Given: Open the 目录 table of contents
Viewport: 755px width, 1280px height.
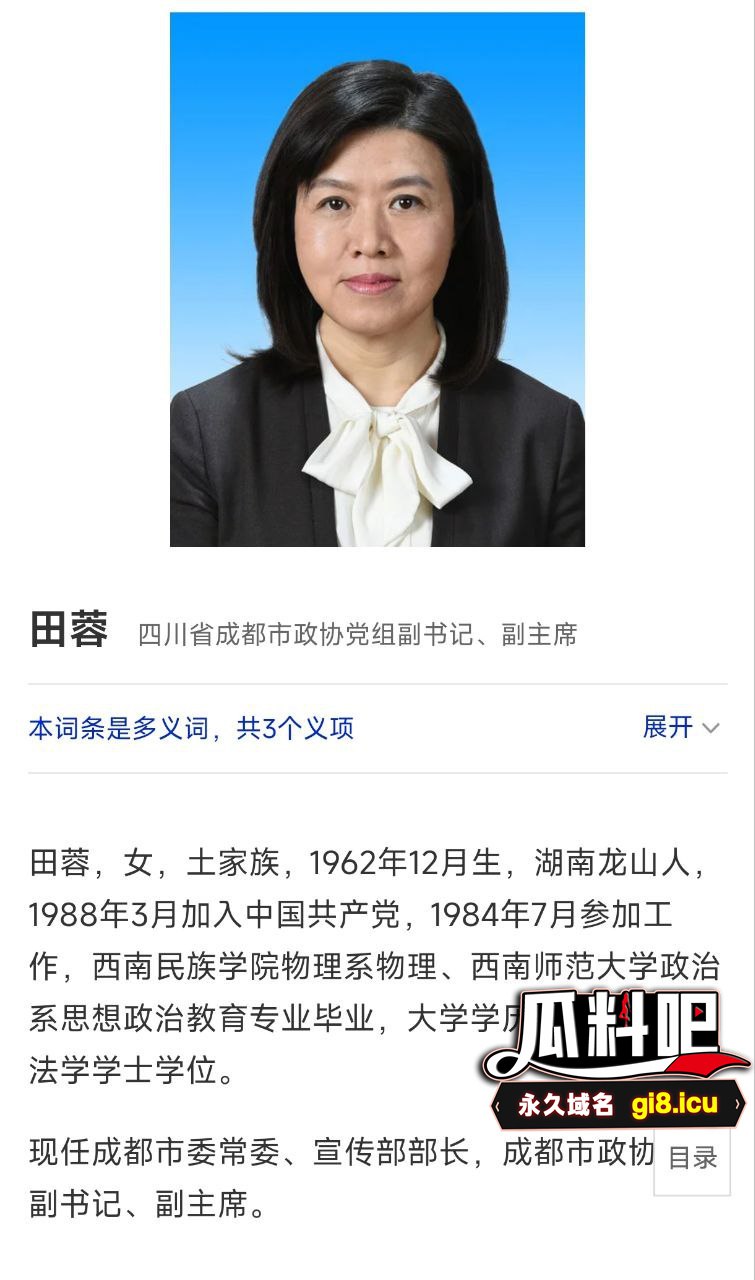Looking at the screenshot, I should pos(692,1158).
